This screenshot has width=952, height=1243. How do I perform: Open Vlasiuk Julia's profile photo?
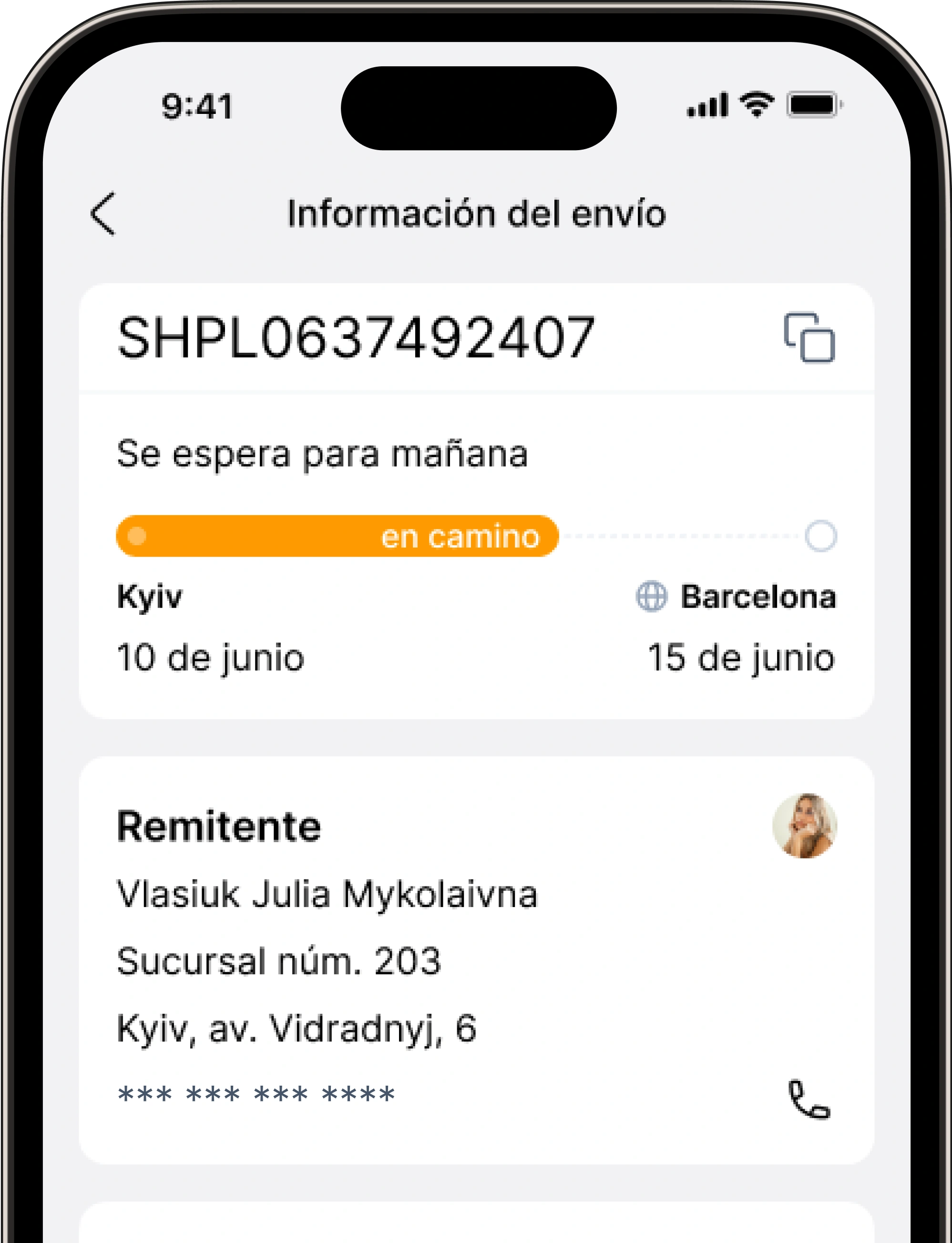point(804,825)
